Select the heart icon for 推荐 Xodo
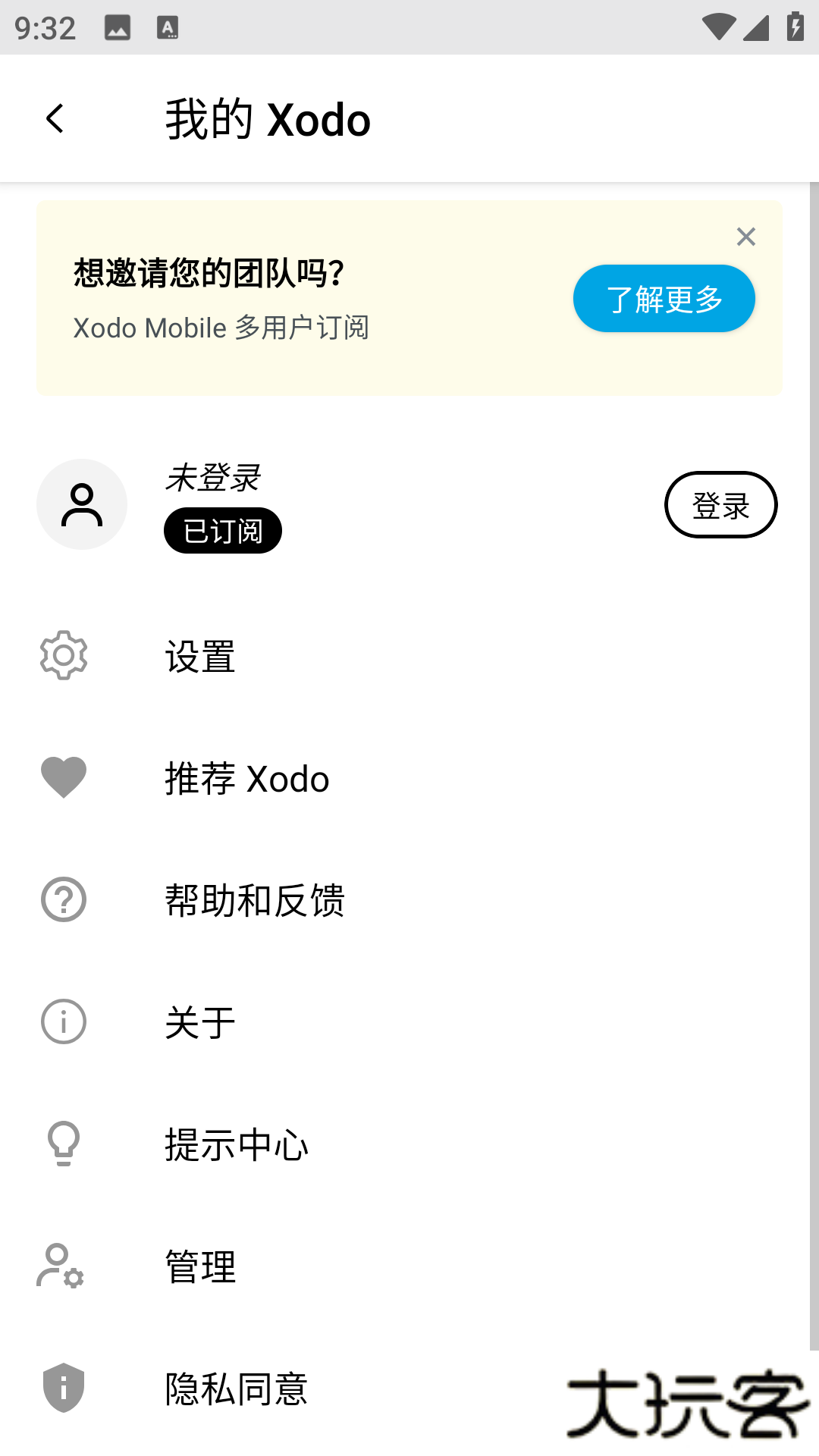Image resolution: width=819 pixels, height=1456 pixels. 63,777
